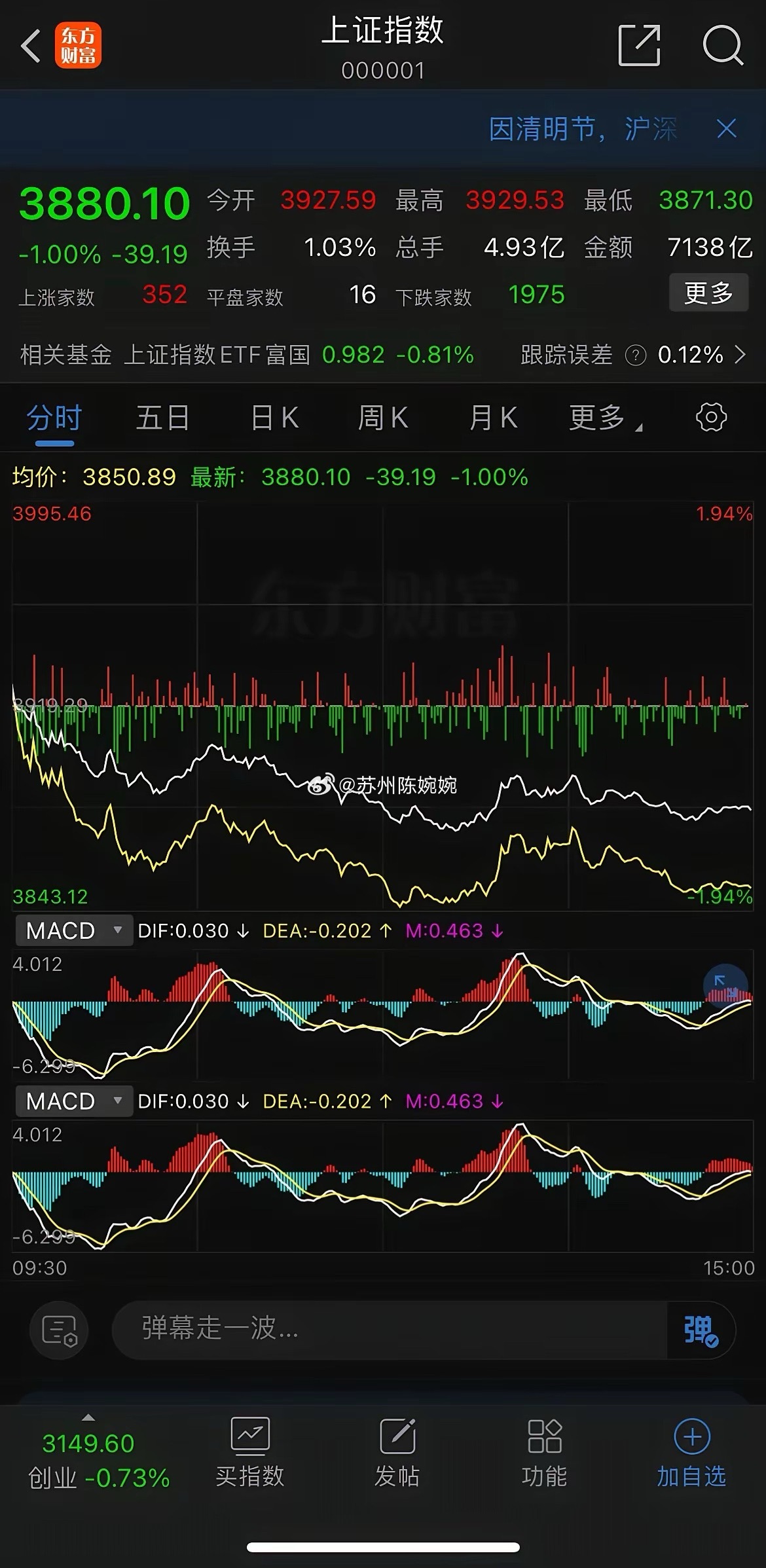Switch to the 五日 tab
The height and width of the screenshot is (1568, 766).
click(x=162, y=418)
